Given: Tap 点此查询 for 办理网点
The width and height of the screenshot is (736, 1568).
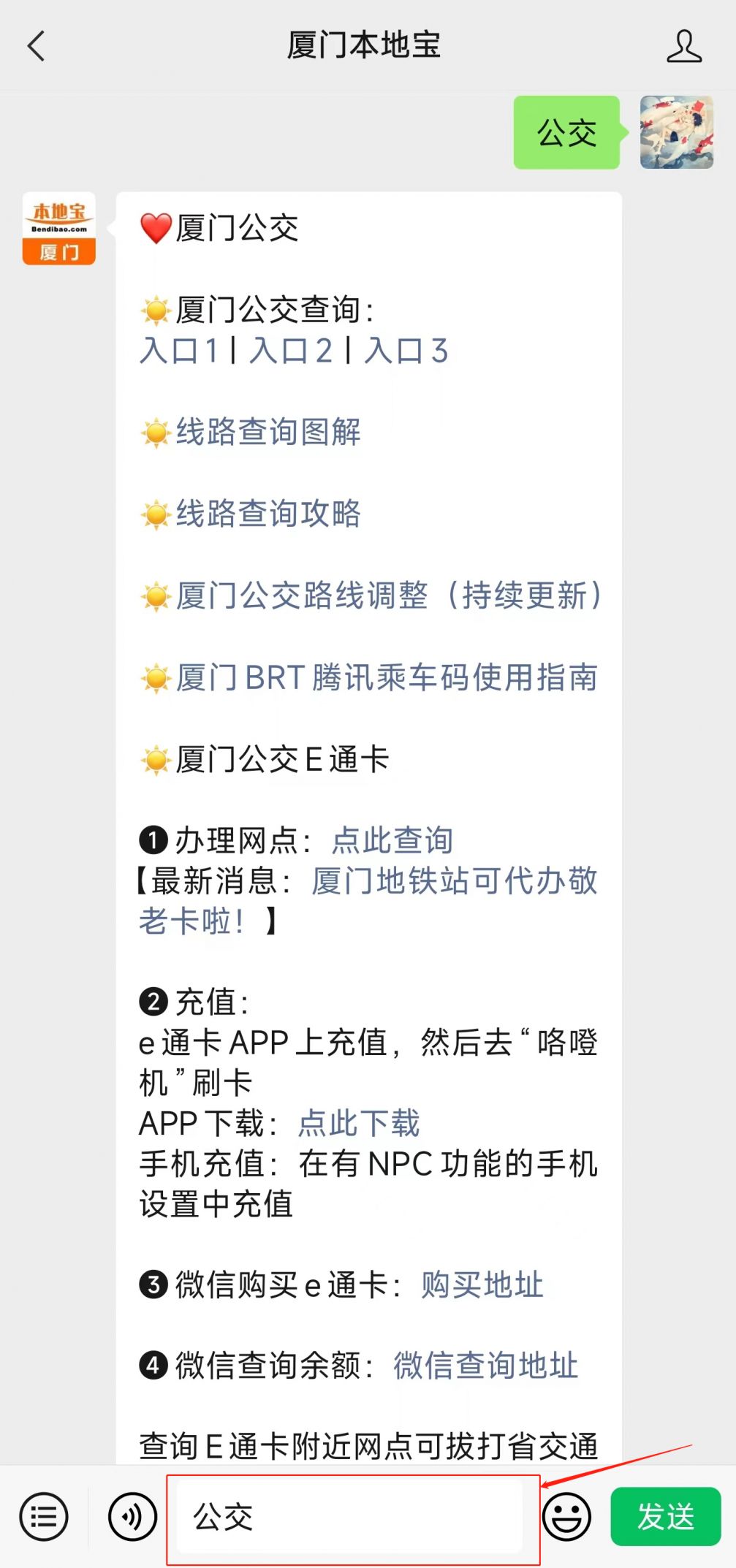Looking at the screenshot, I should coord(392,840).
